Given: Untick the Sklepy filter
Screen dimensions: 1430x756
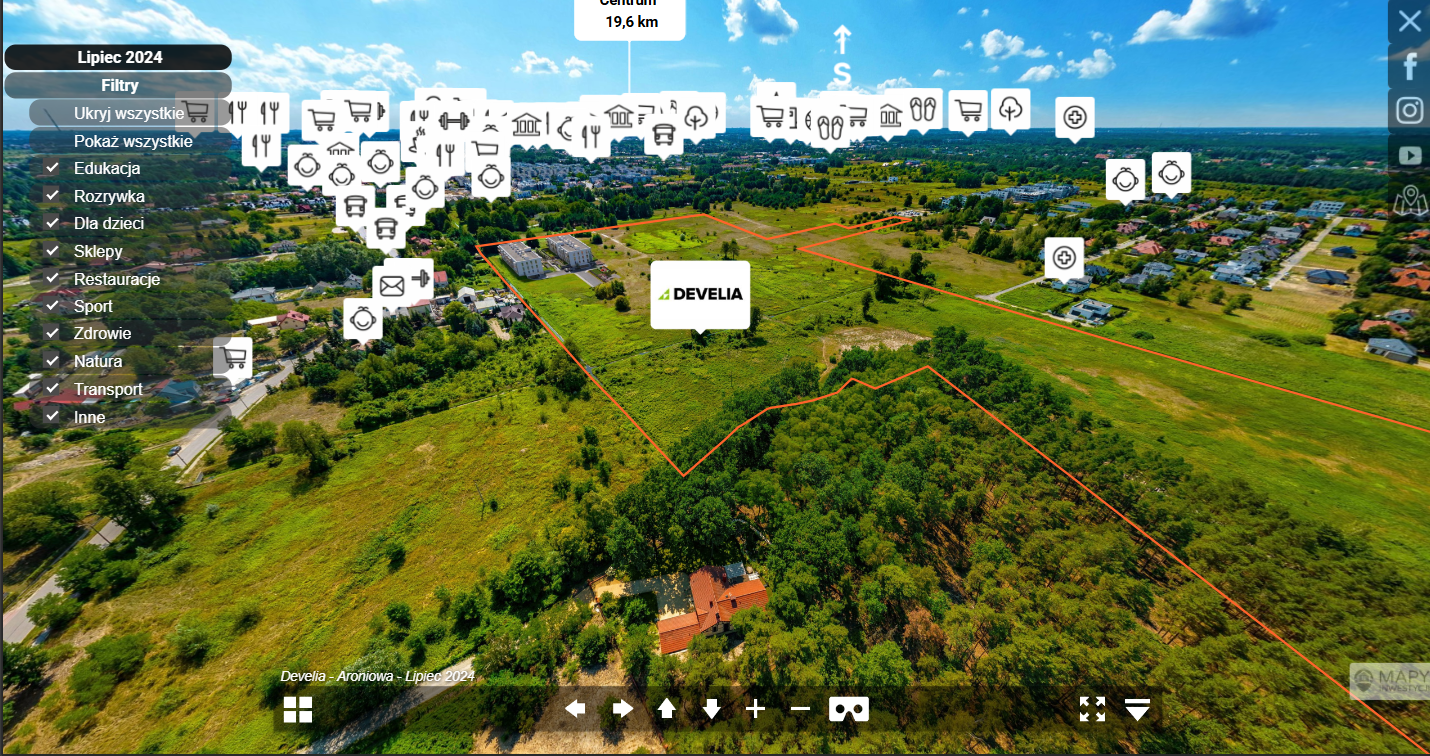Looking at the screenshot, I should 52,250.
